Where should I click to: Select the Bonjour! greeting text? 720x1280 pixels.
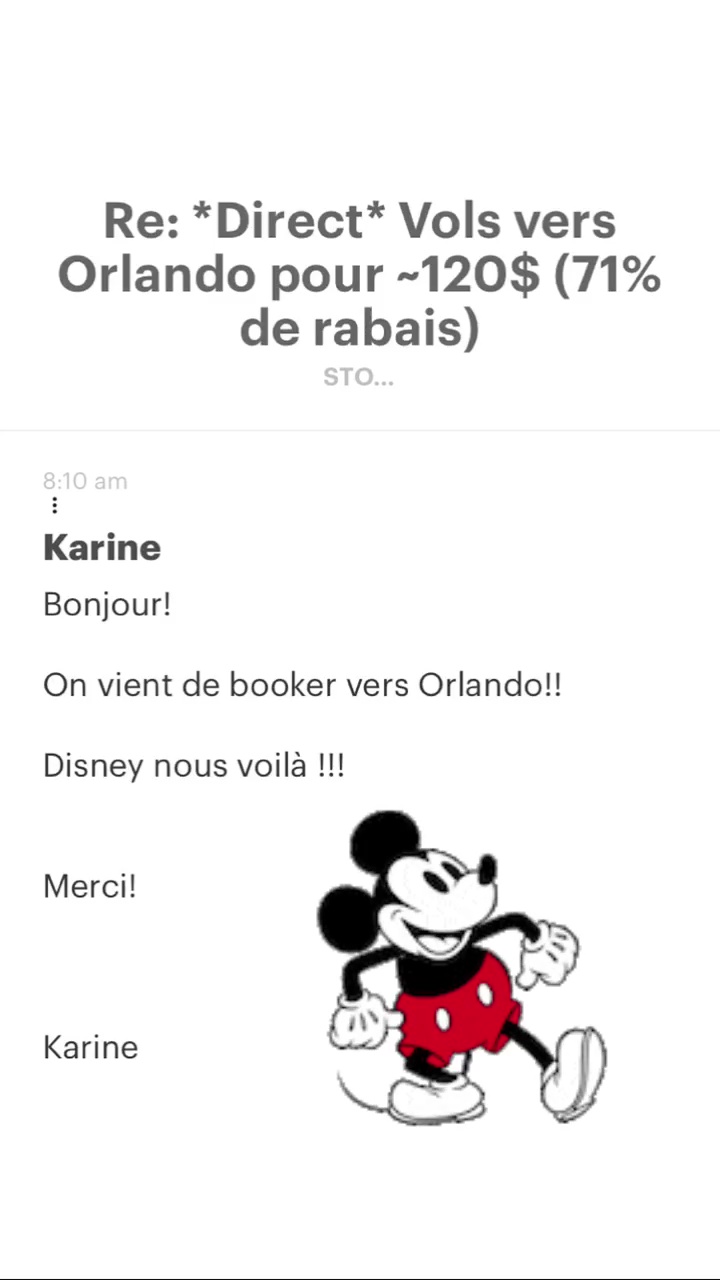[x=106, y=604]
